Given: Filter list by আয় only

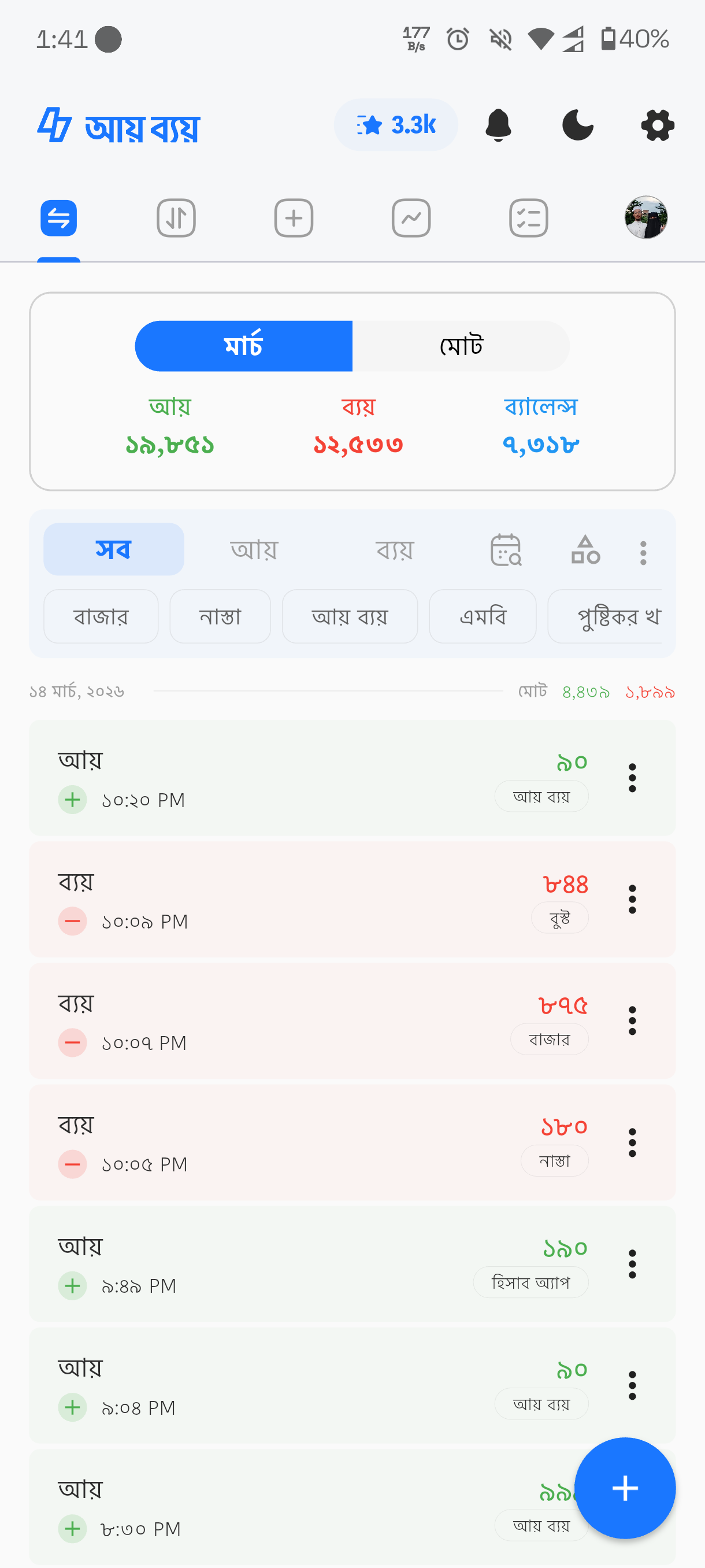Looking at the screenshot, I should 254,550.
